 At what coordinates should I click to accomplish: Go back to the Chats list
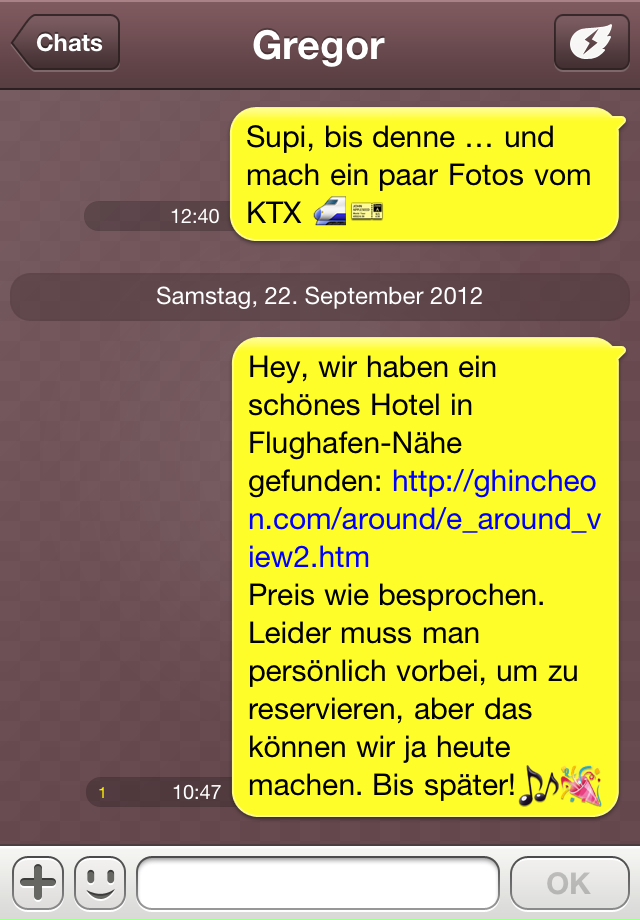coord(66,43)
